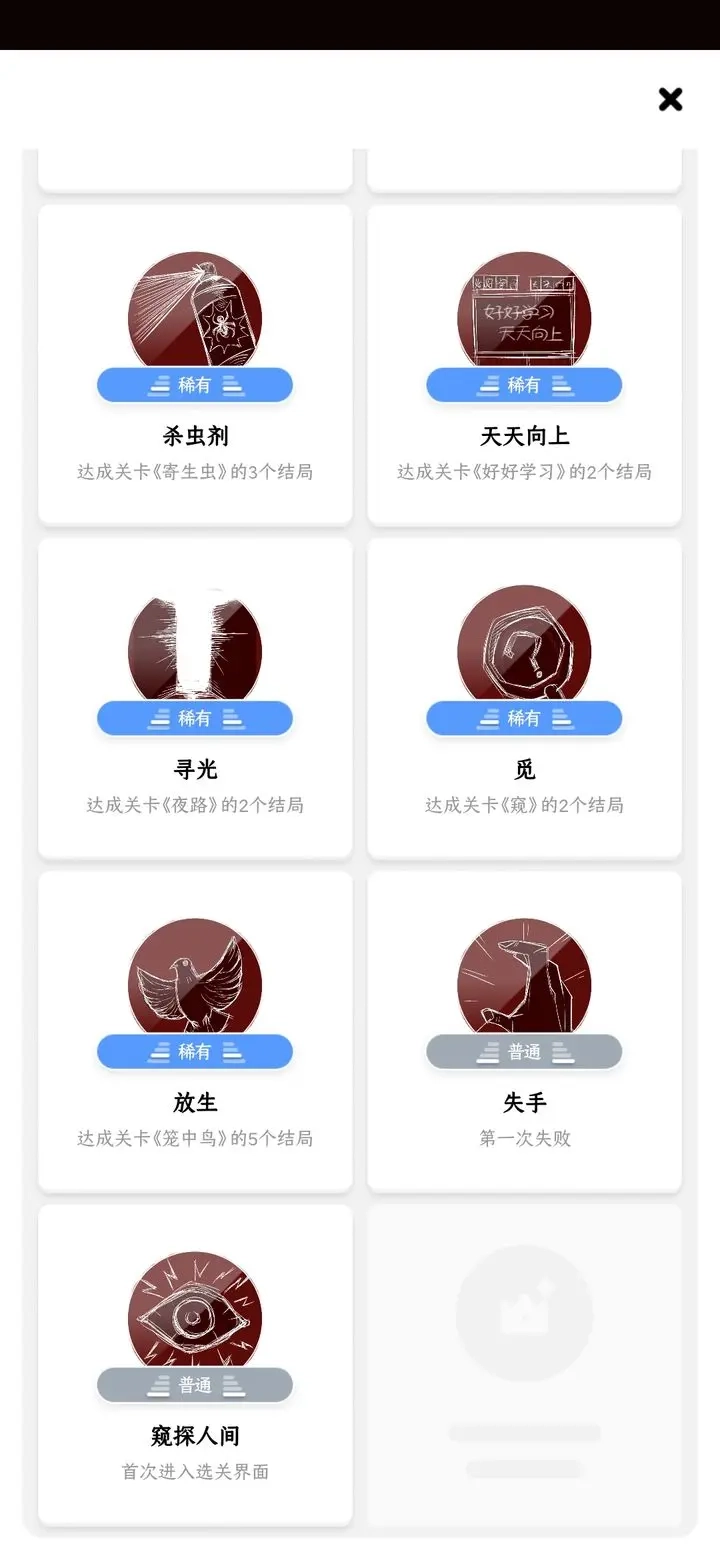Close the achievements panel

click(670, 99)
